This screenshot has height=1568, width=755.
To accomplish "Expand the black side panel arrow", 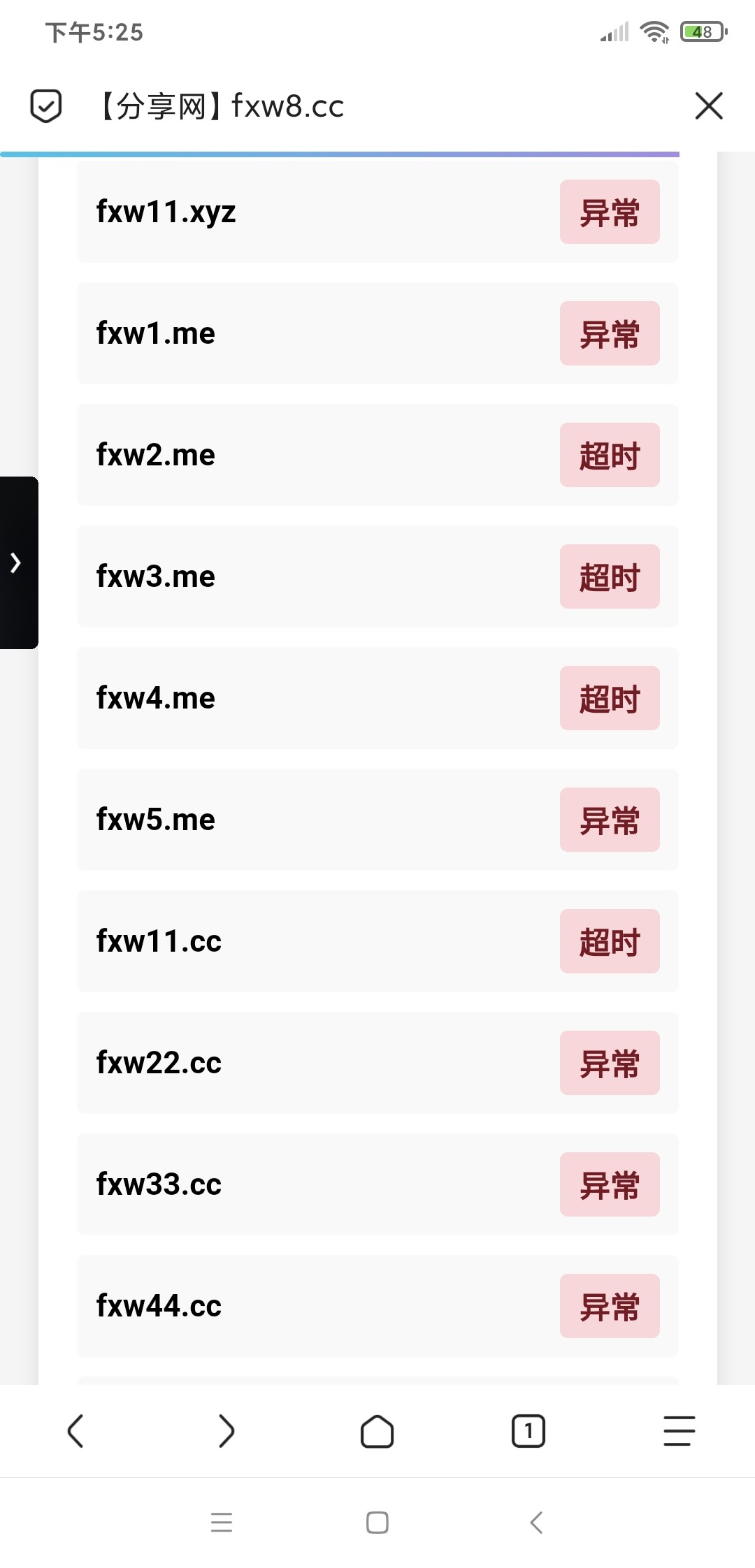I will 17,562.
